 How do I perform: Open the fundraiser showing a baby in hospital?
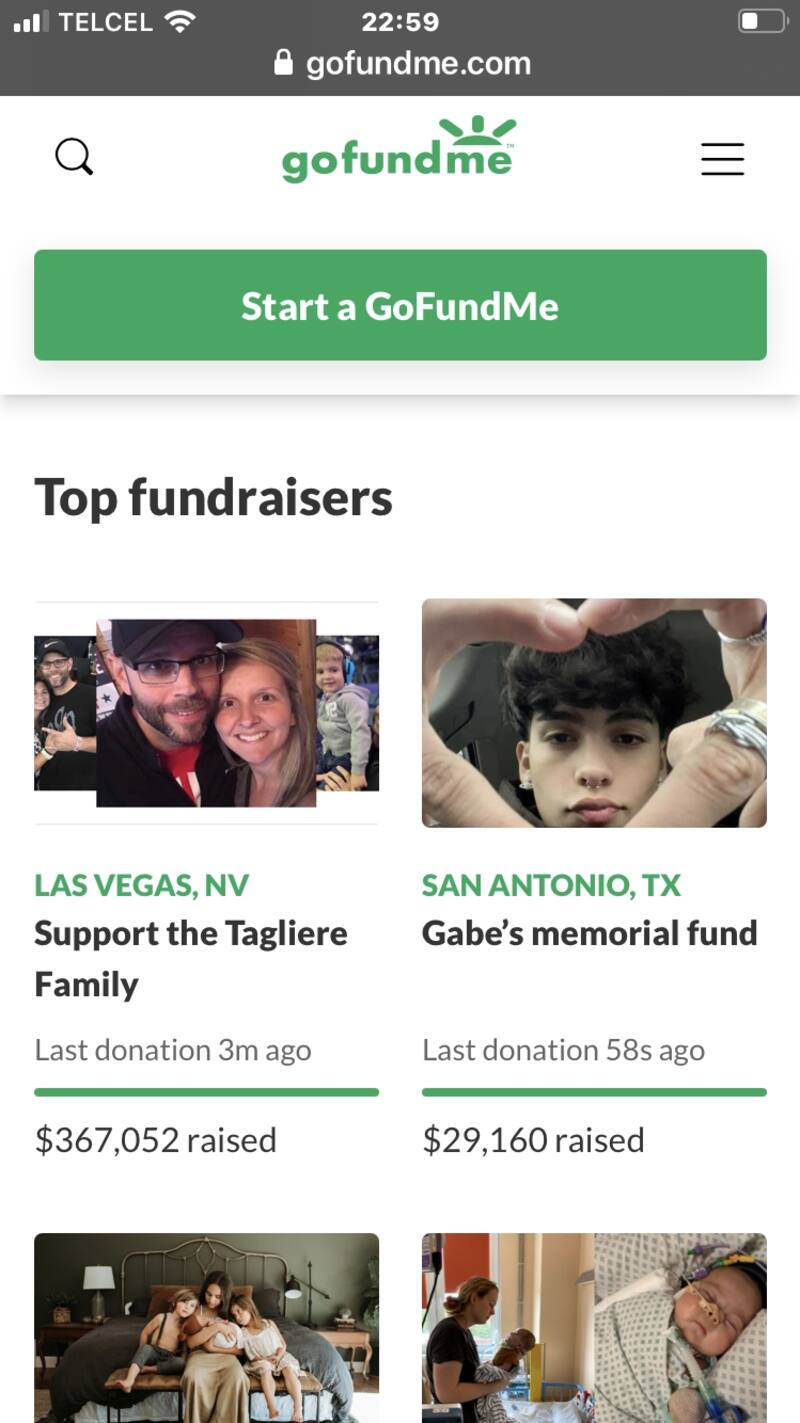pos(594,1326)
